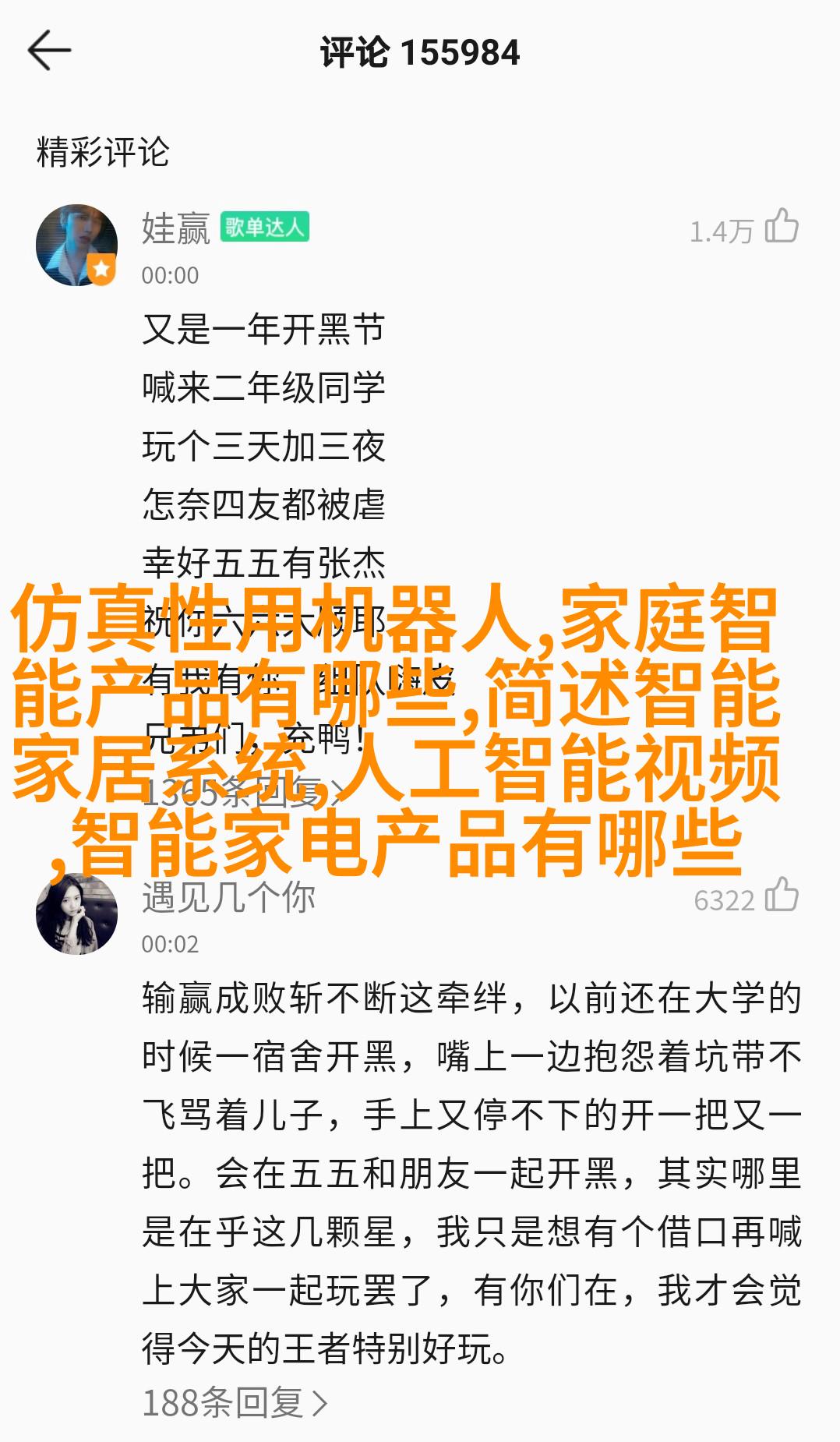The image size is (840, 1442).
Task: Like the comment by 遇见几个你
Action: tap(781, 896)
